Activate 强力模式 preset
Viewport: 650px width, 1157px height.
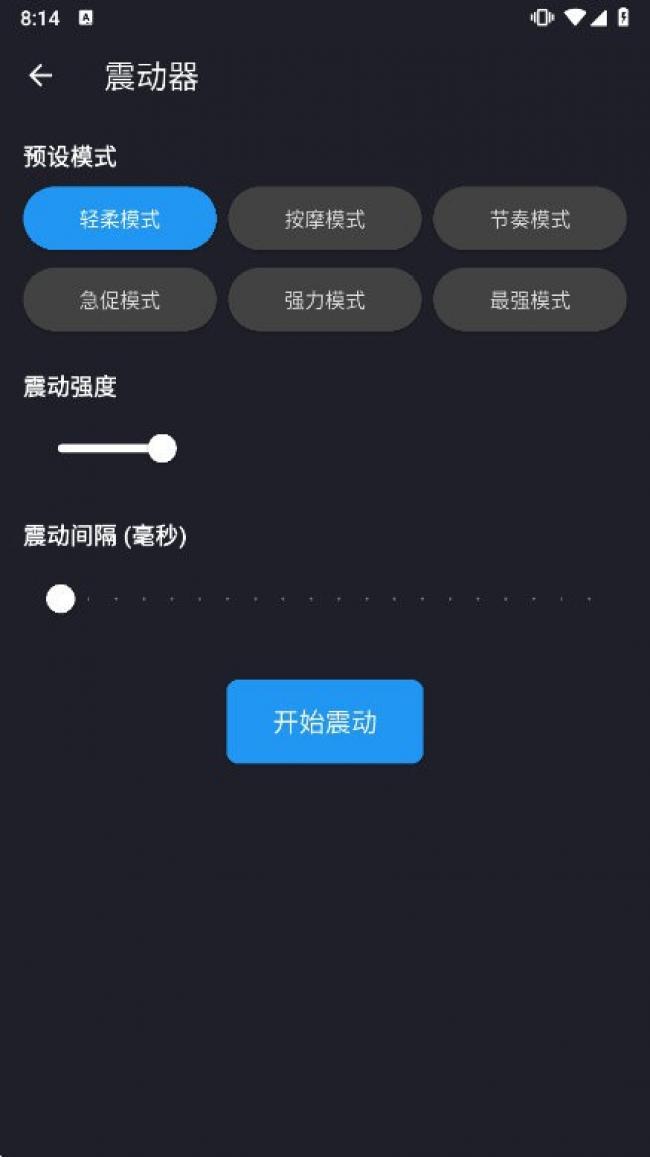click(x=325, y=300)
